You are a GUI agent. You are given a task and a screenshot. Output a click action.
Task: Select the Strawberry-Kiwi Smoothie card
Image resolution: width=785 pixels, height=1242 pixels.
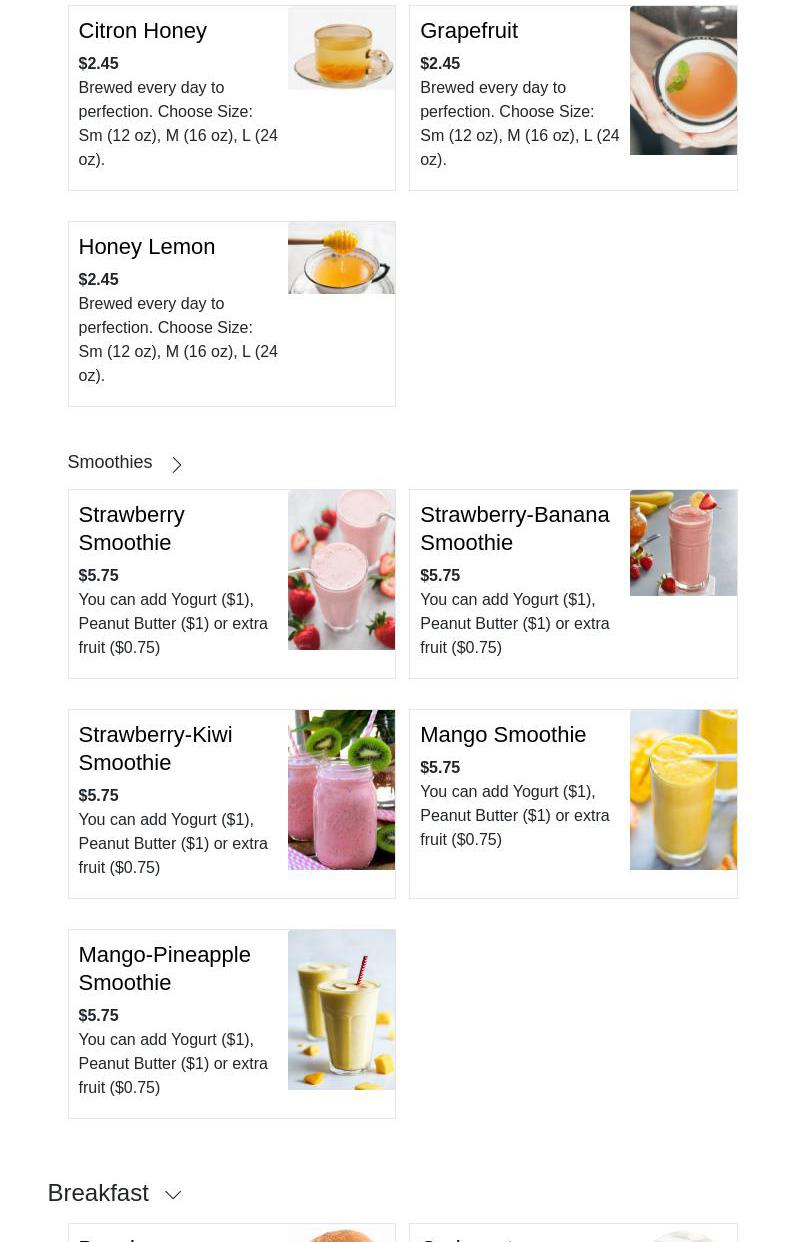click(231, 804)
